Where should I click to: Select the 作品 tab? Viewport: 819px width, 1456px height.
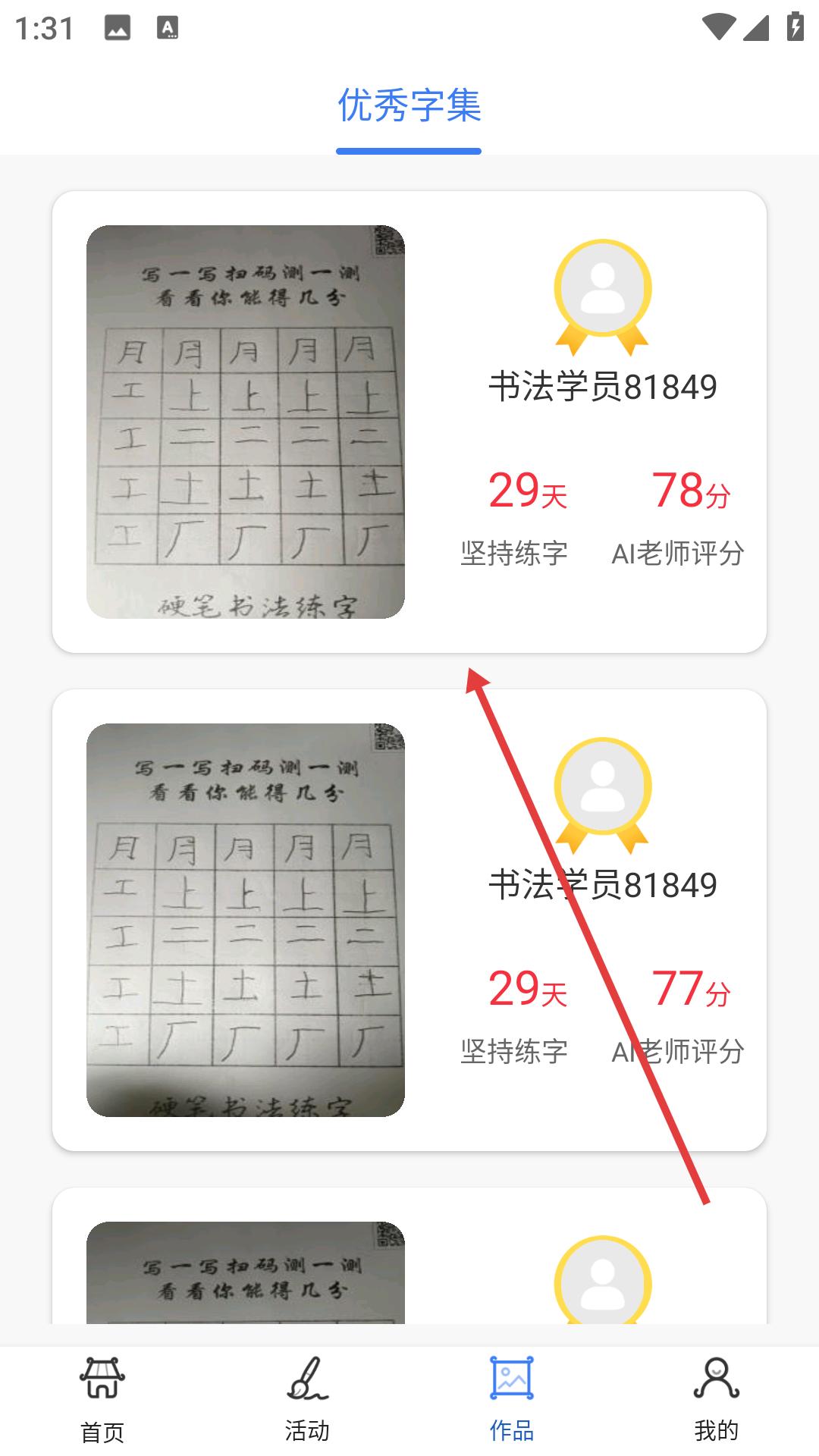coord(512,1401)
